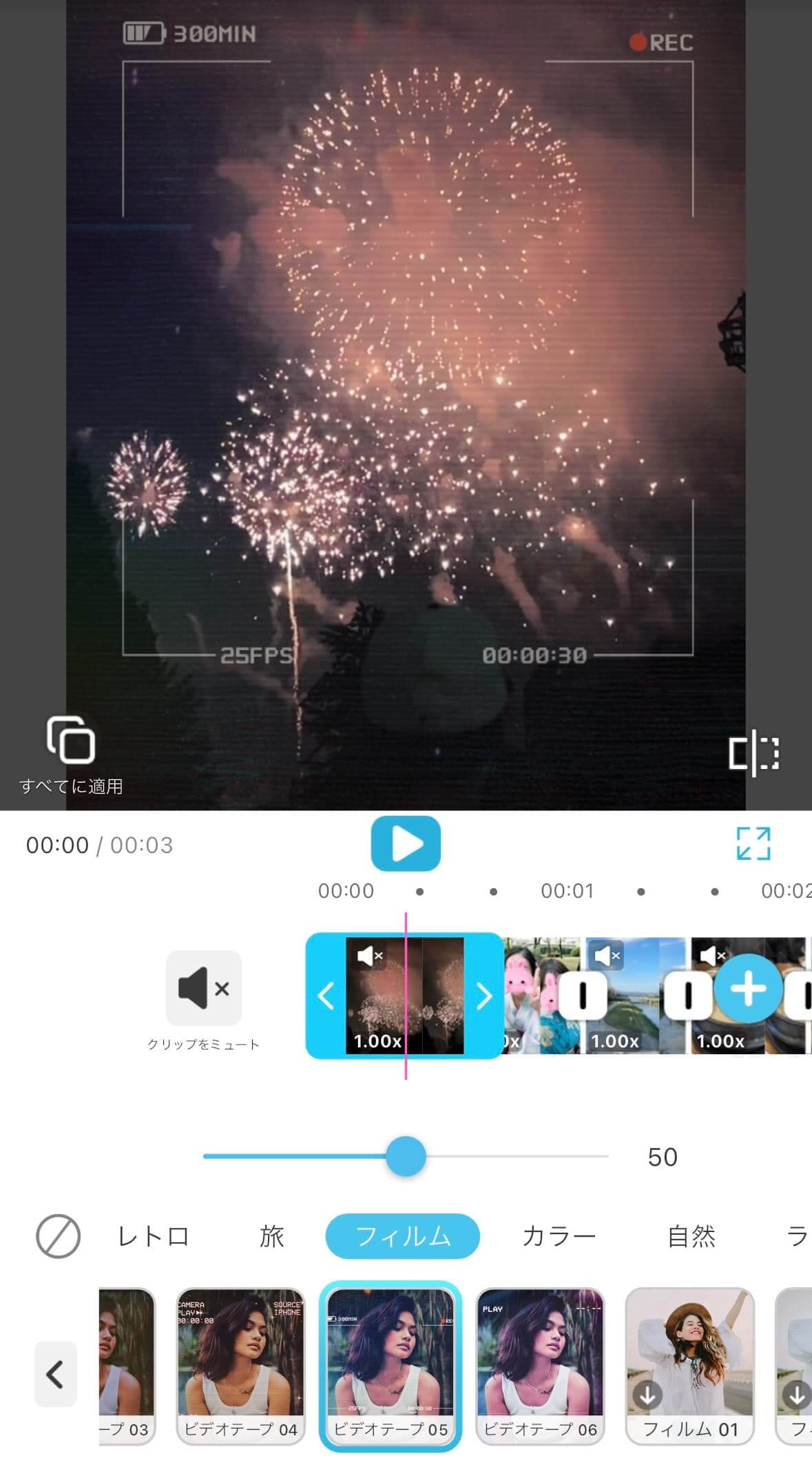
Task: Go back with the left chevron button
Action: [55, 1374]
